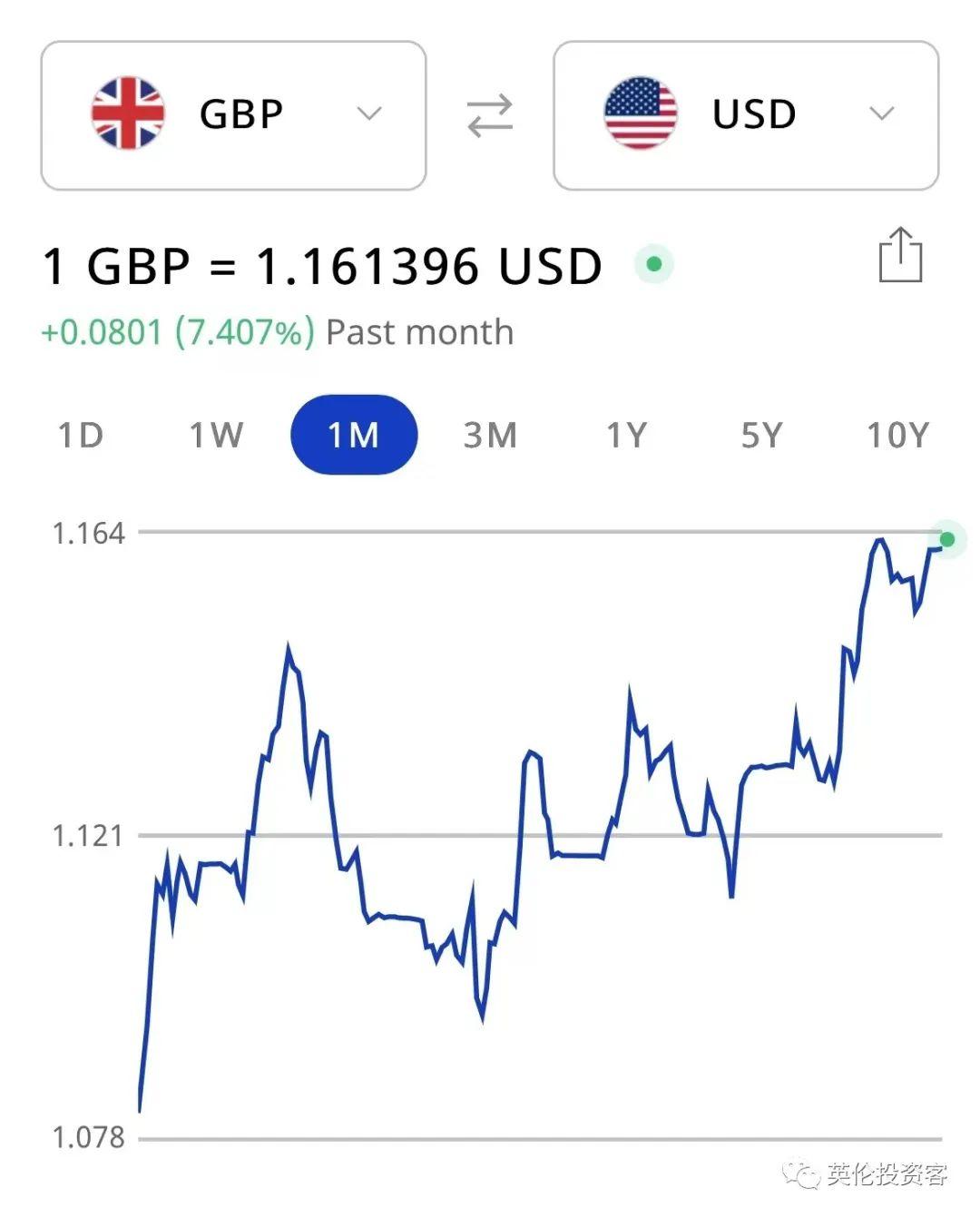
Task: Click the US flag icon next to USD
Action: click(641, 111)
